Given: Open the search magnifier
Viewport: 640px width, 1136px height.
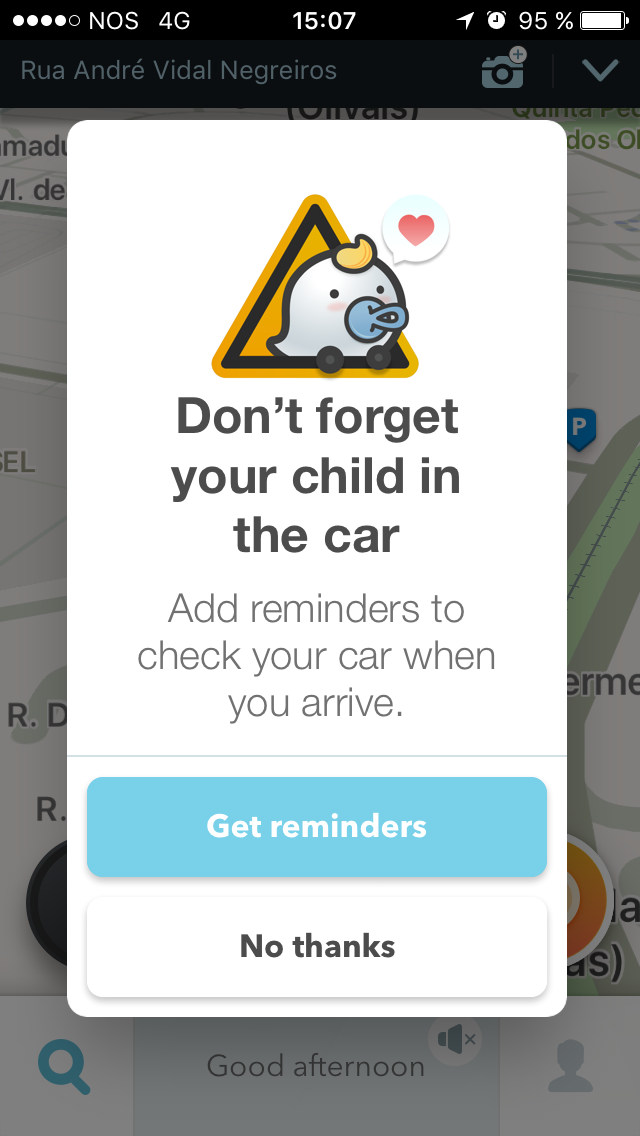Looking at the screenshot, I should [64, 1066].
